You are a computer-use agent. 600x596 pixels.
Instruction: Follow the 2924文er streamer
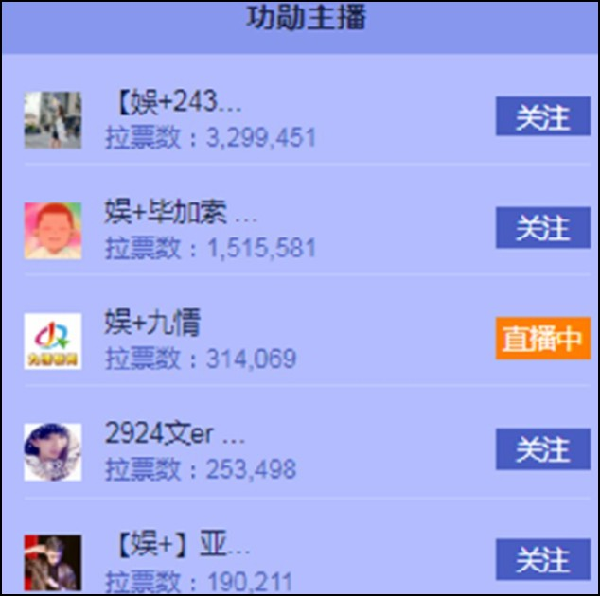pyautogui.click(x=543, y=450)
